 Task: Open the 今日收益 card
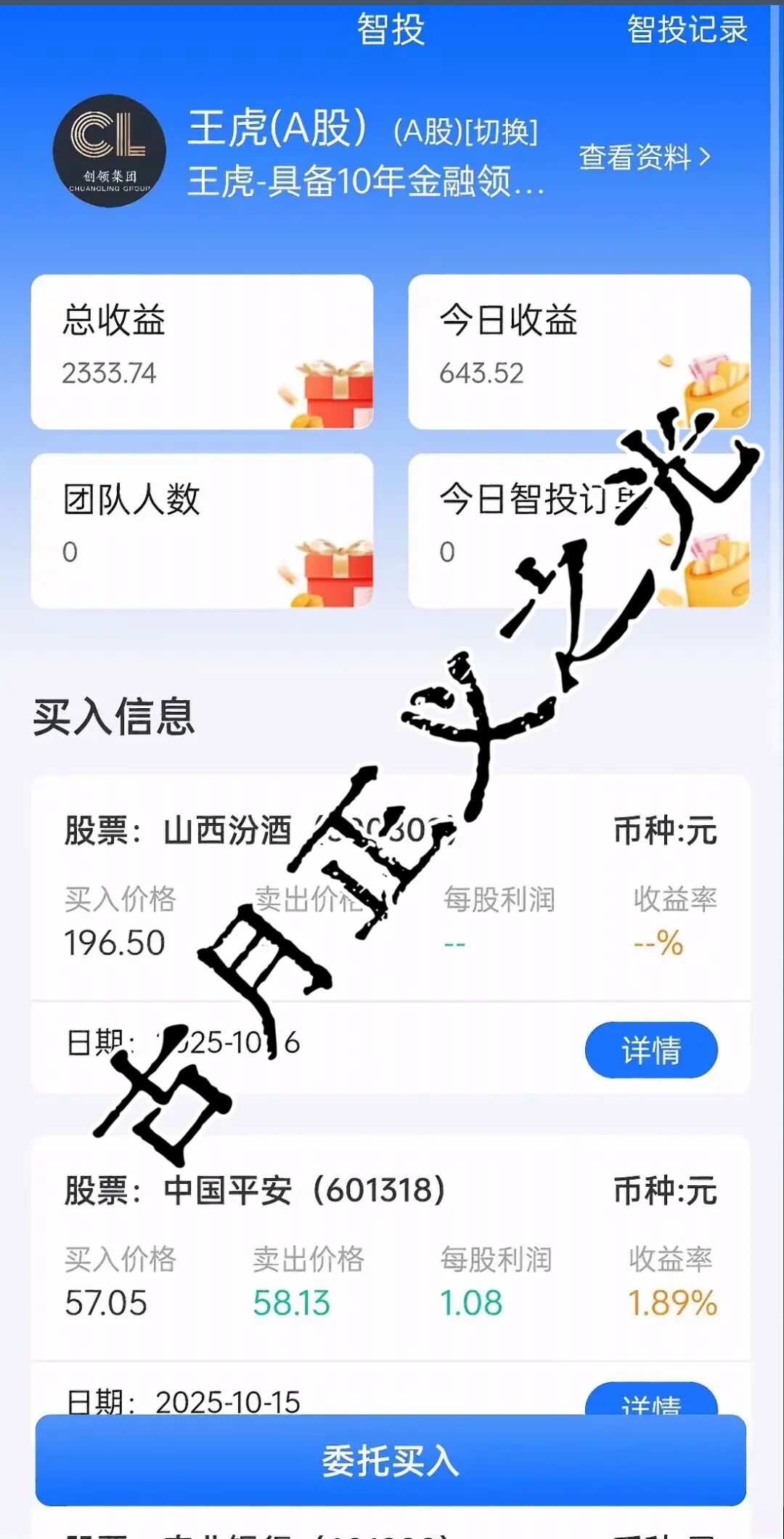pos(579,352)
